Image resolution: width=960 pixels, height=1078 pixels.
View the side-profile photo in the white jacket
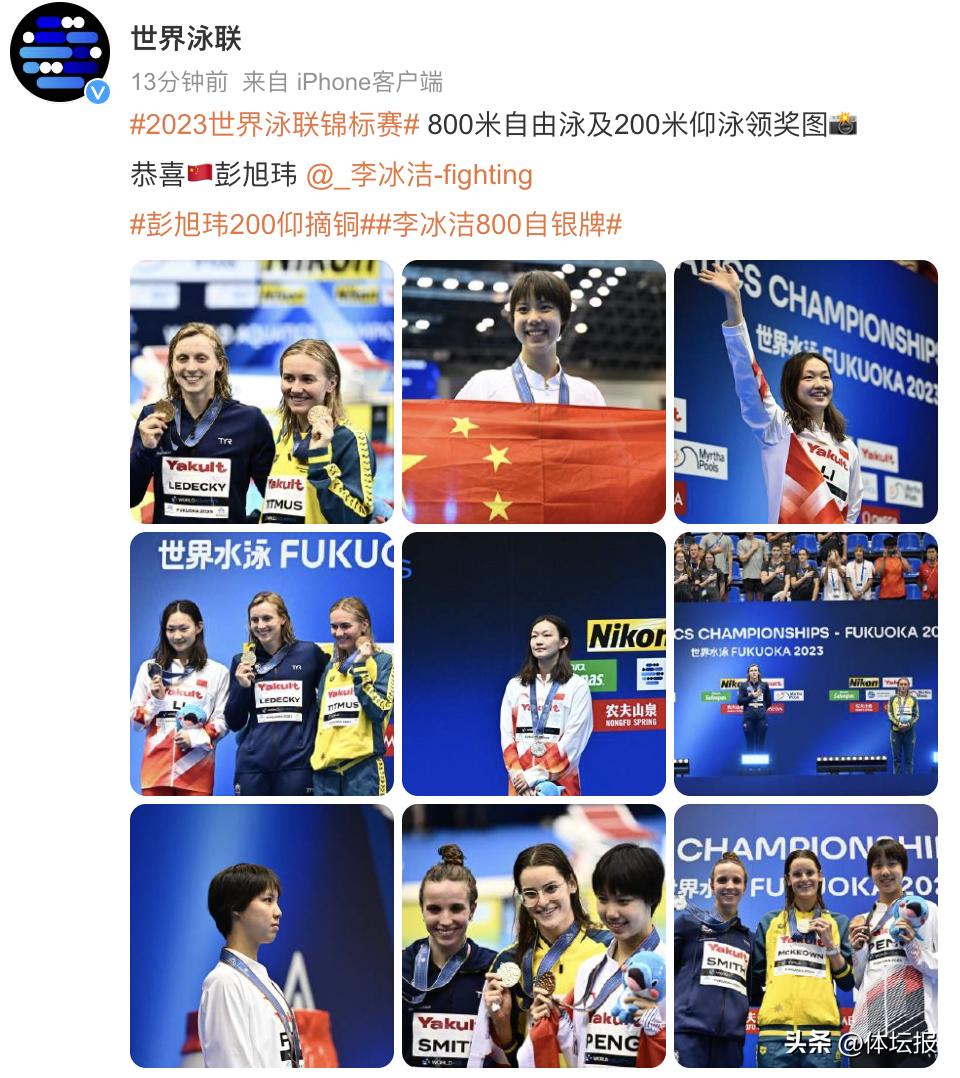point(262,936)
